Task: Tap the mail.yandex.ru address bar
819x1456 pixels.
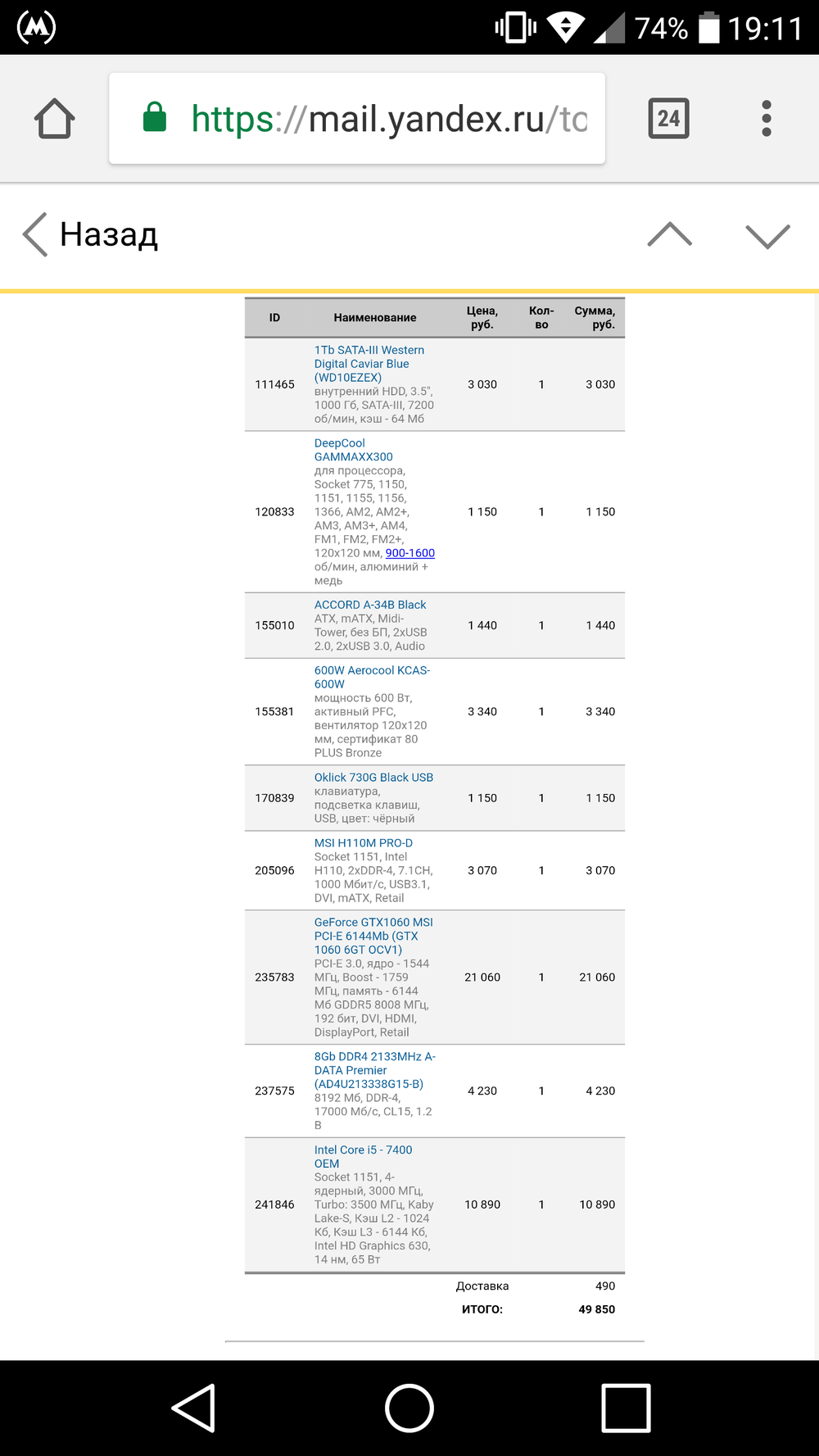Action: (357, 119)
